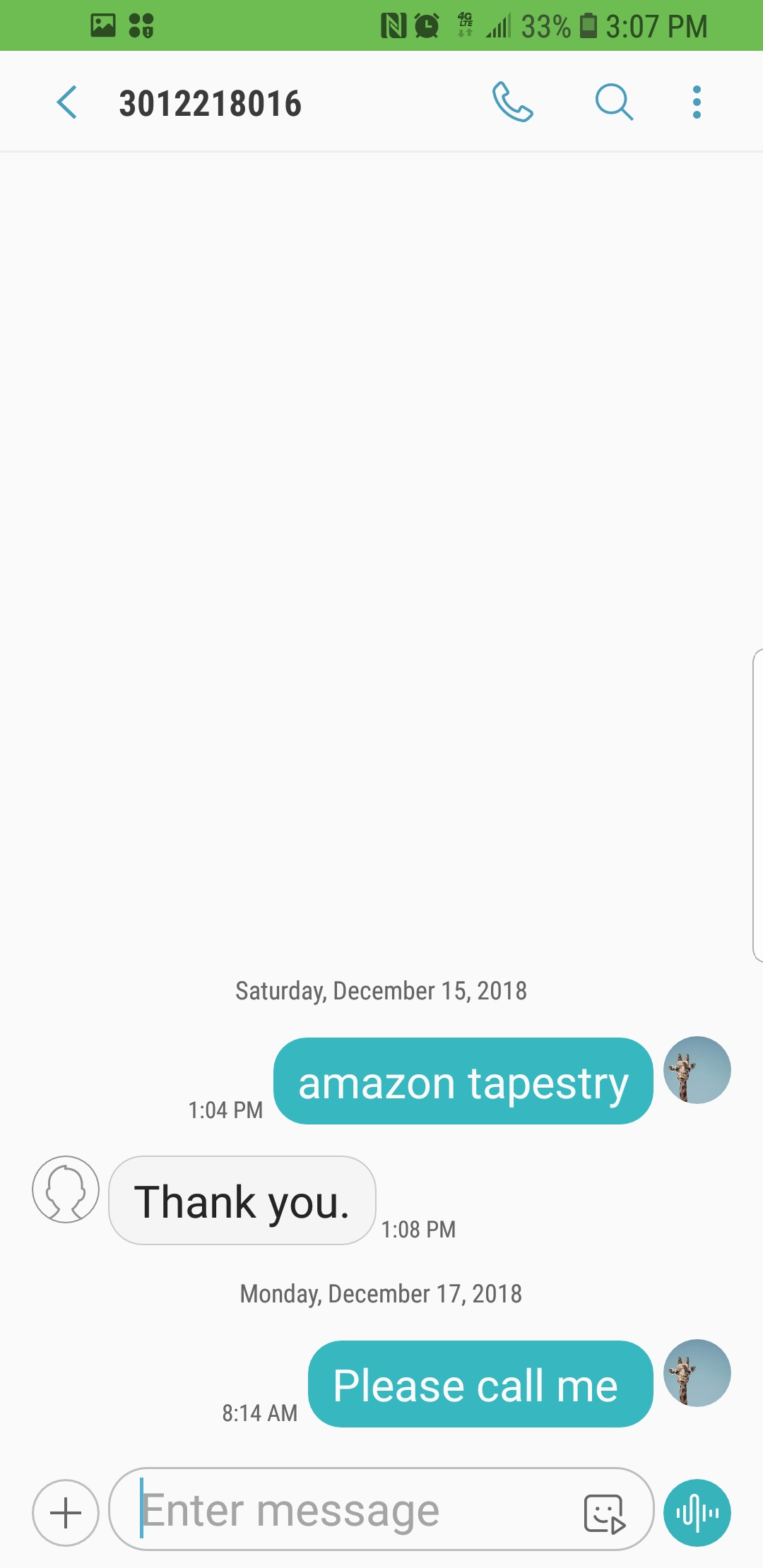
Task: Open the sticker picker in message box
Action: (x=605, y=1514)
